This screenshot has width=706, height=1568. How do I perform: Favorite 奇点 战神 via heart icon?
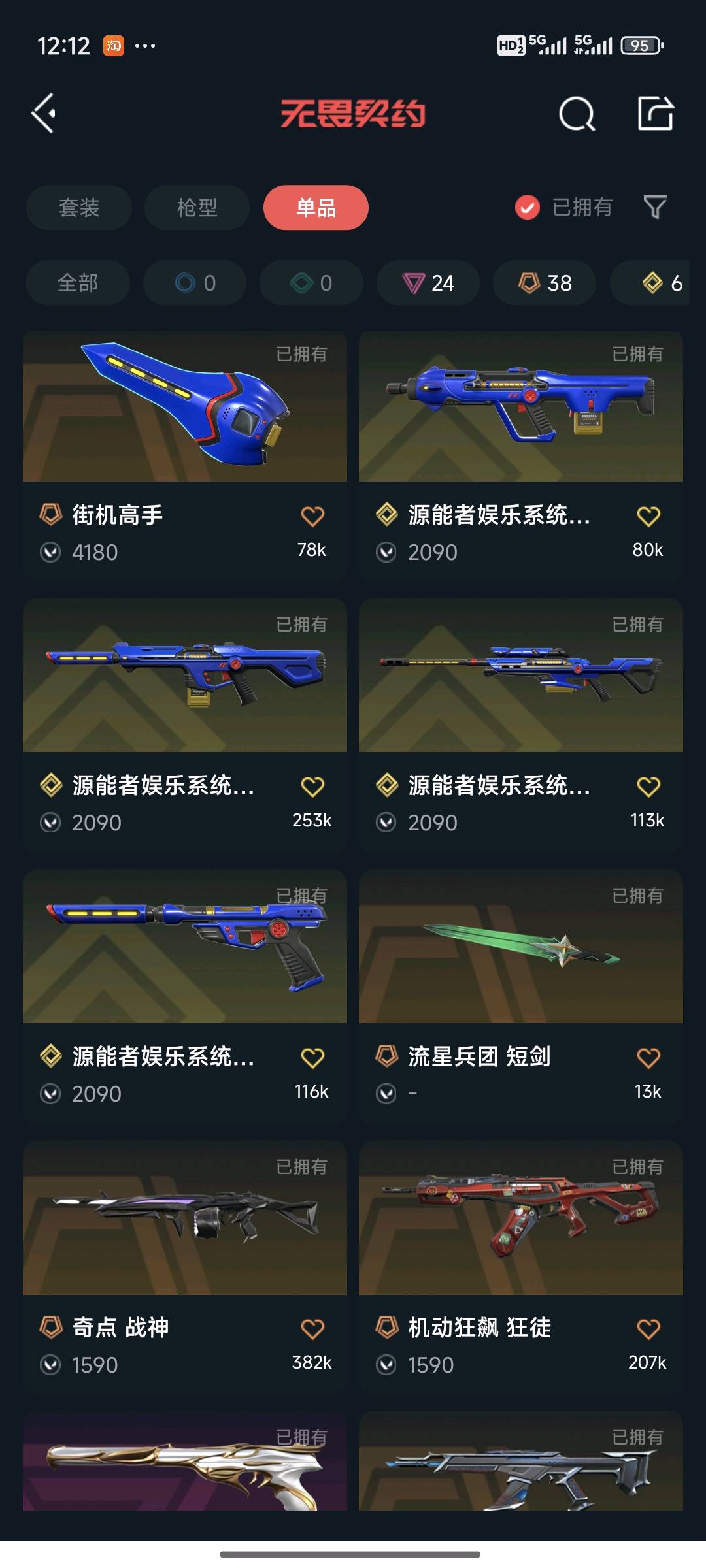(x=312, y=1329)
